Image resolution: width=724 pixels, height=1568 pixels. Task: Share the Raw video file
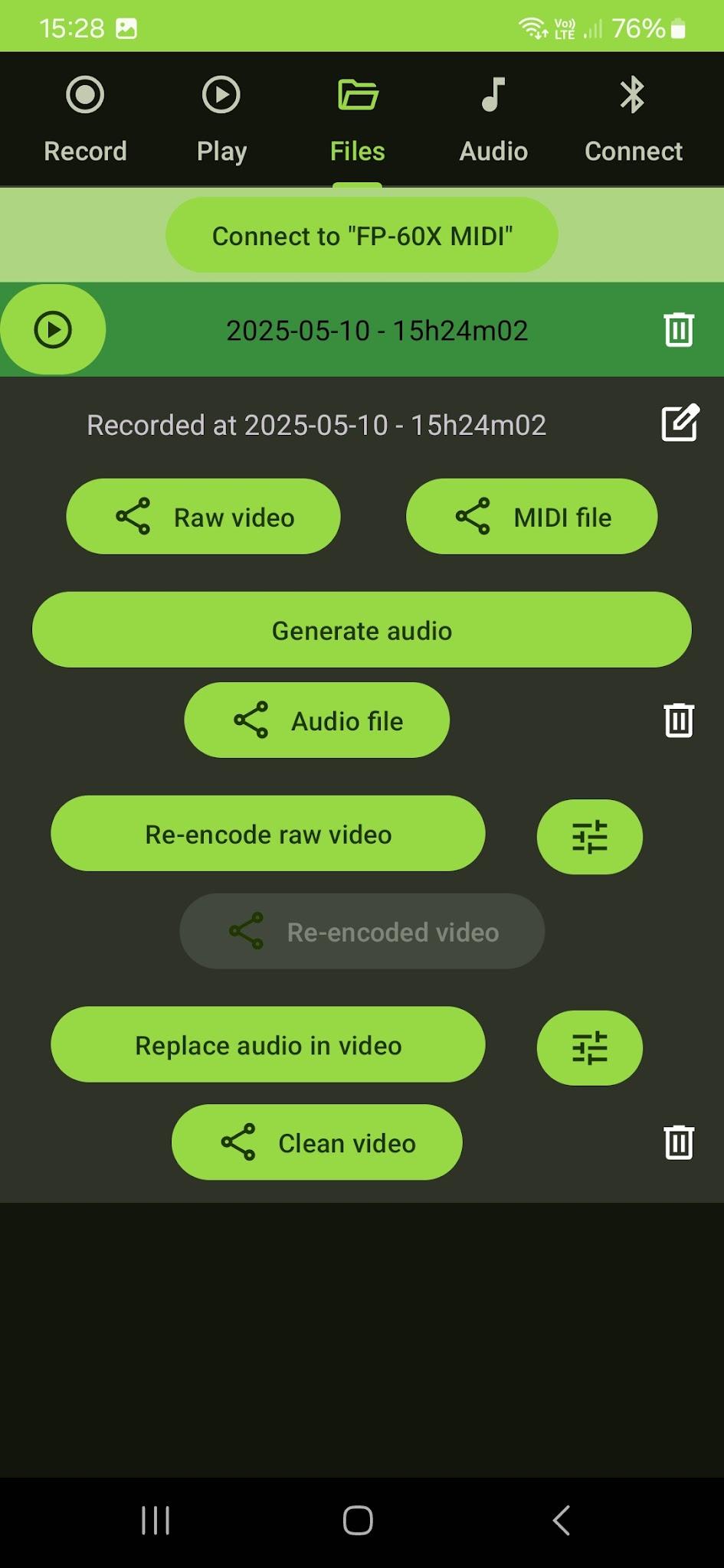point(202,516)
